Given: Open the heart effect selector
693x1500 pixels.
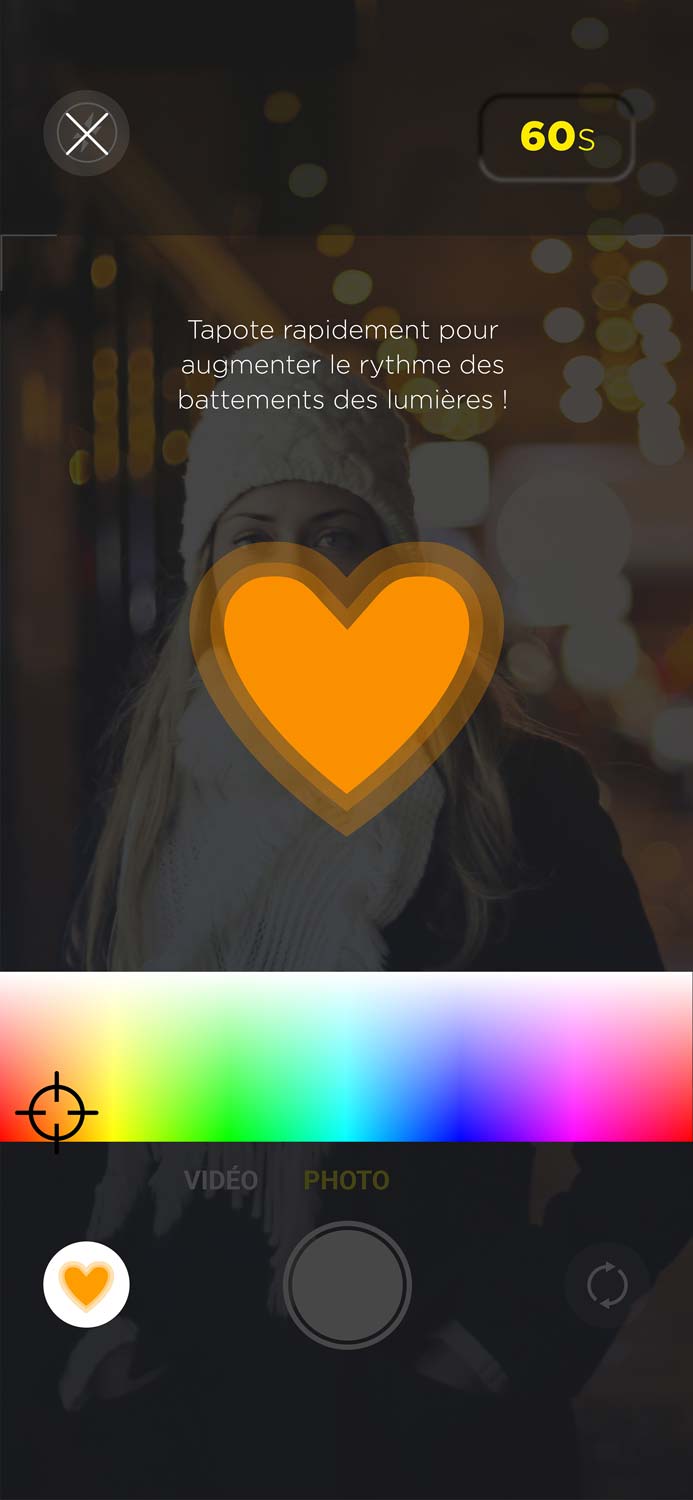Looking at the screenshot, I should pos(87,1285).
